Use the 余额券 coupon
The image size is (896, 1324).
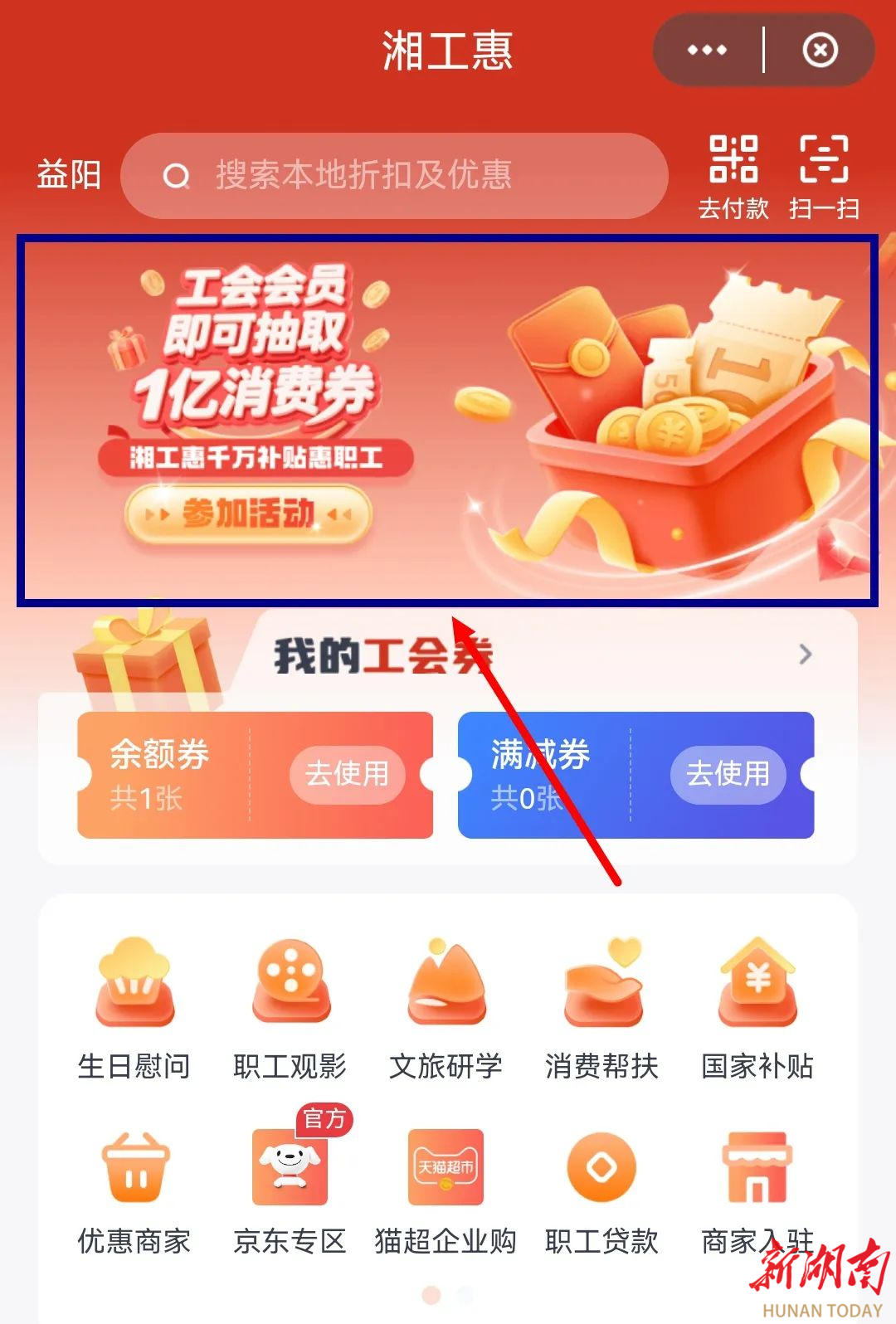coord(347,774)
